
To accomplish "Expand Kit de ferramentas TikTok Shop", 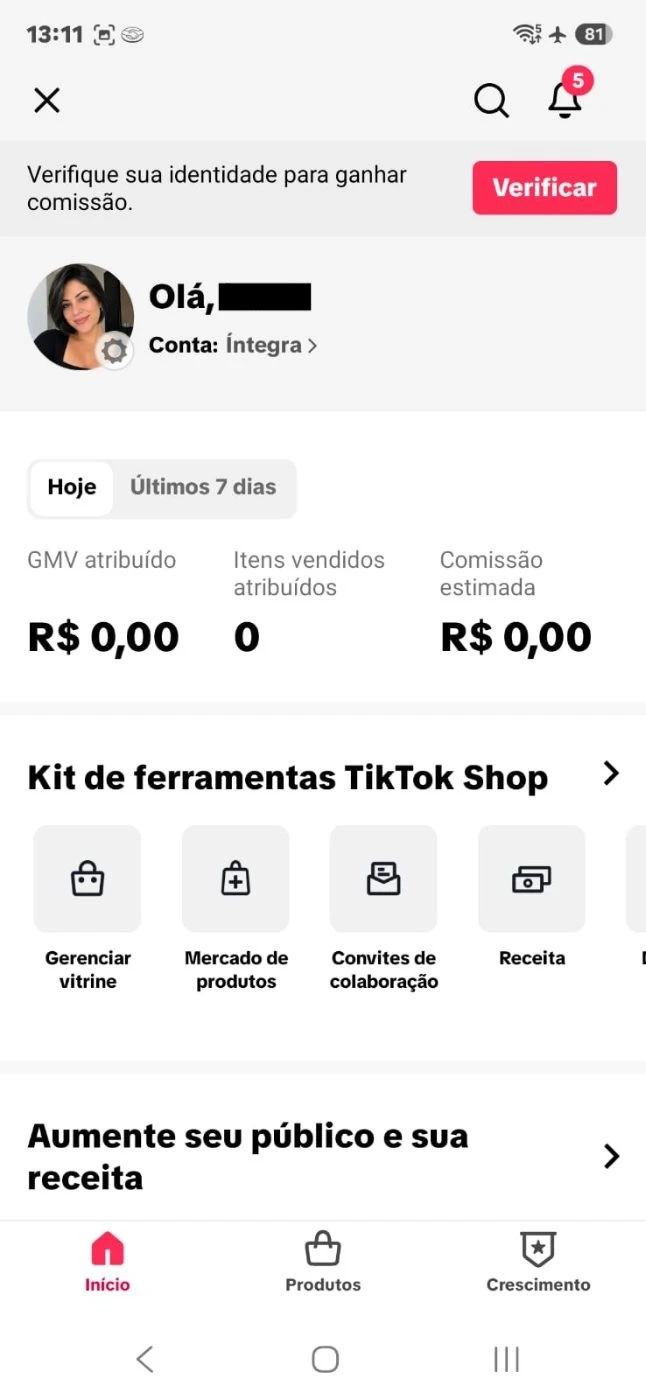I will [x=611, y=774].
